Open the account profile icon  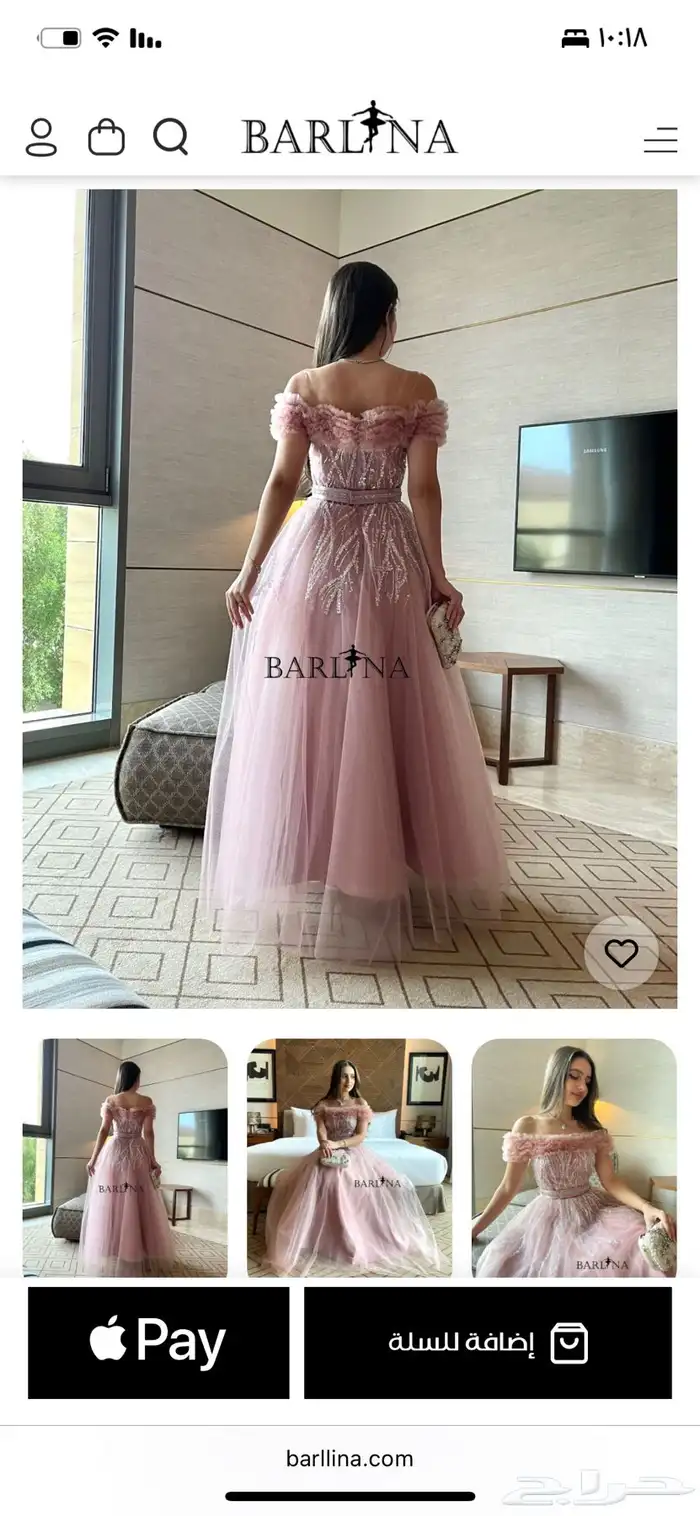[x=41, y=137]
